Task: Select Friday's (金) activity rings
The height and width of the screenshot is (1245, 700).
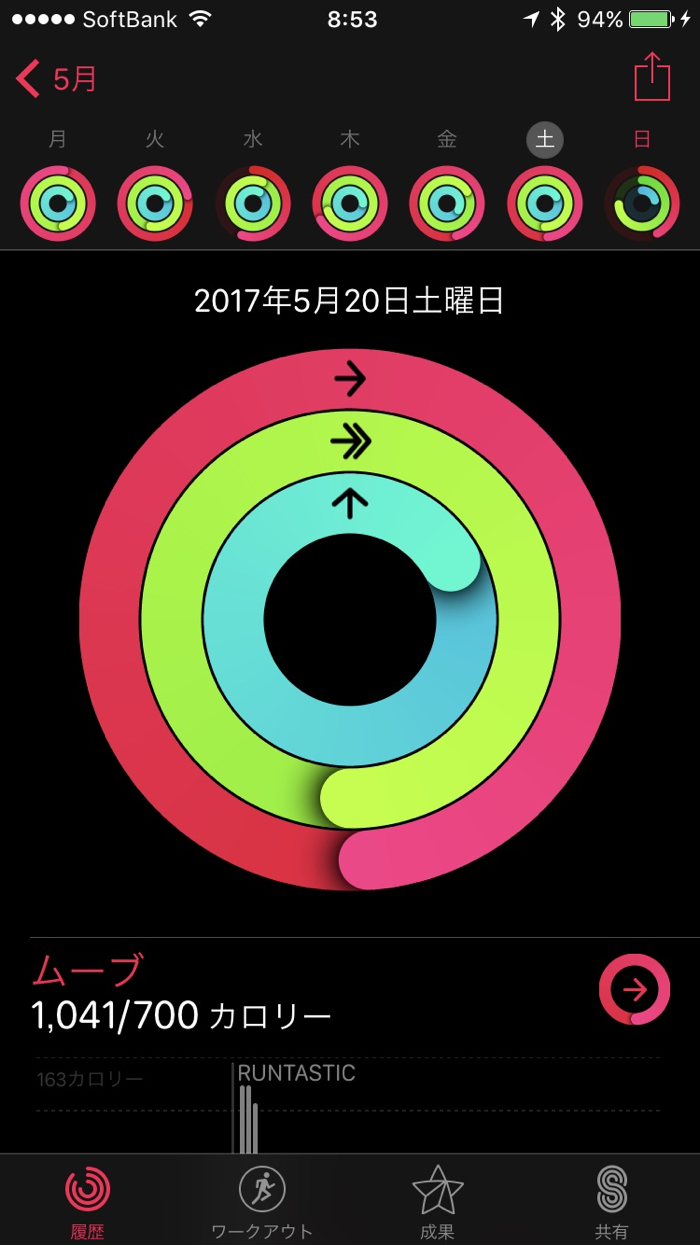Action: tap(447, 203)
